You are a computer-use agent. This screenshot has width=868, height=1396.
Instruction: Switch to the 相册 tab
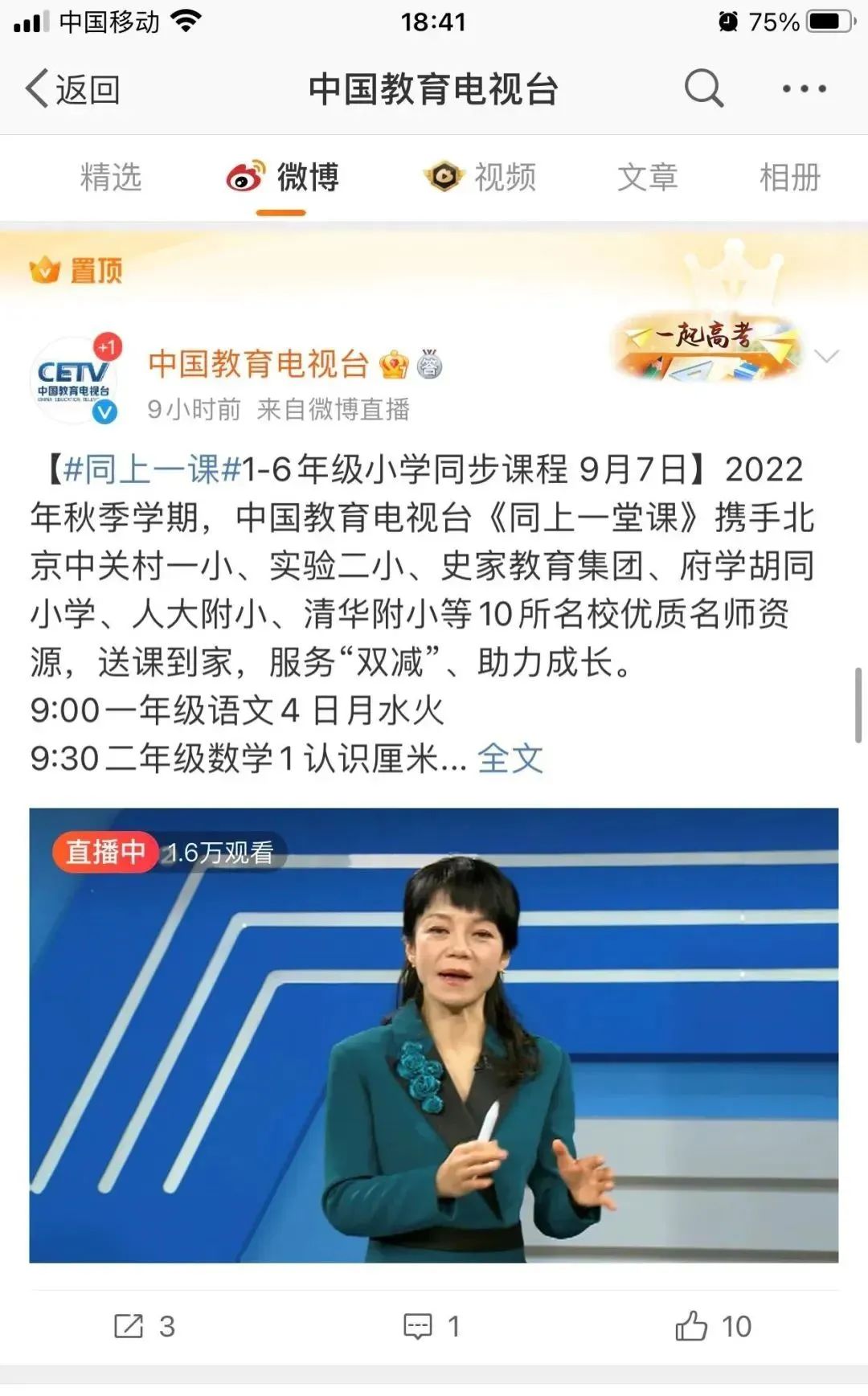click(789, 177)
